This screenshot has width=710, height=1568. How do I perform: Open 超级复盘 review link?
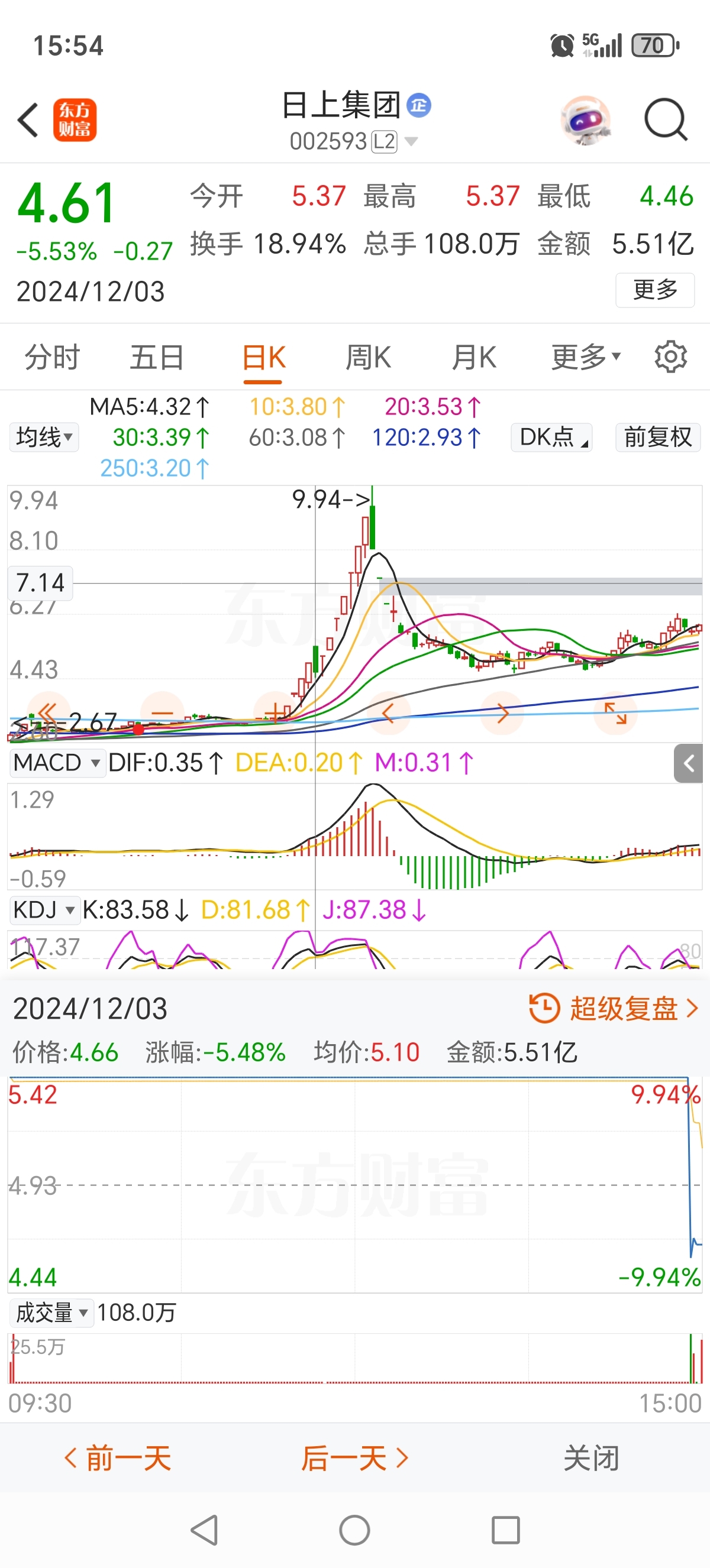point(614,1009)
